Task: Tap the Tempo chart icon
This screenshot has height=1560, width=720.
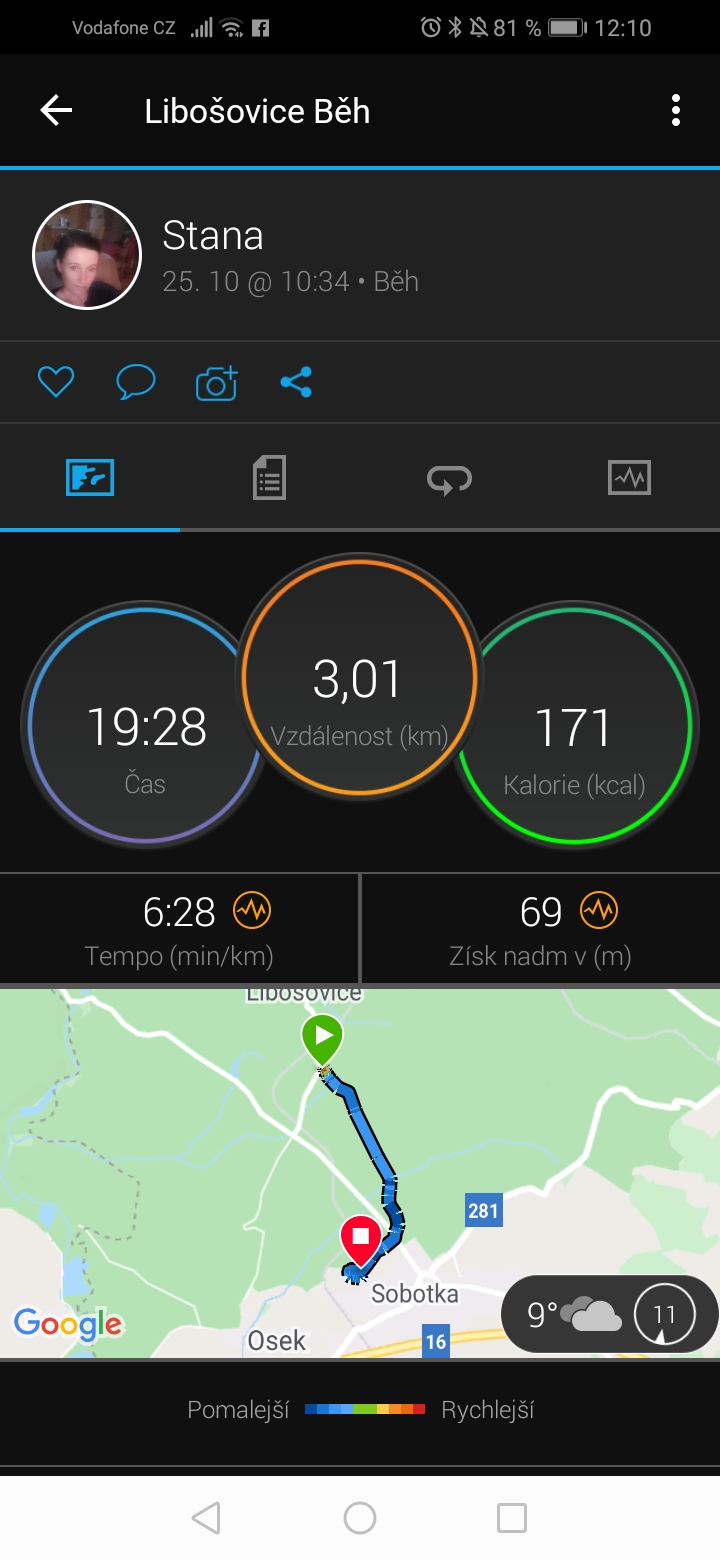Action: pyautogui.click(x=252, y=911)
